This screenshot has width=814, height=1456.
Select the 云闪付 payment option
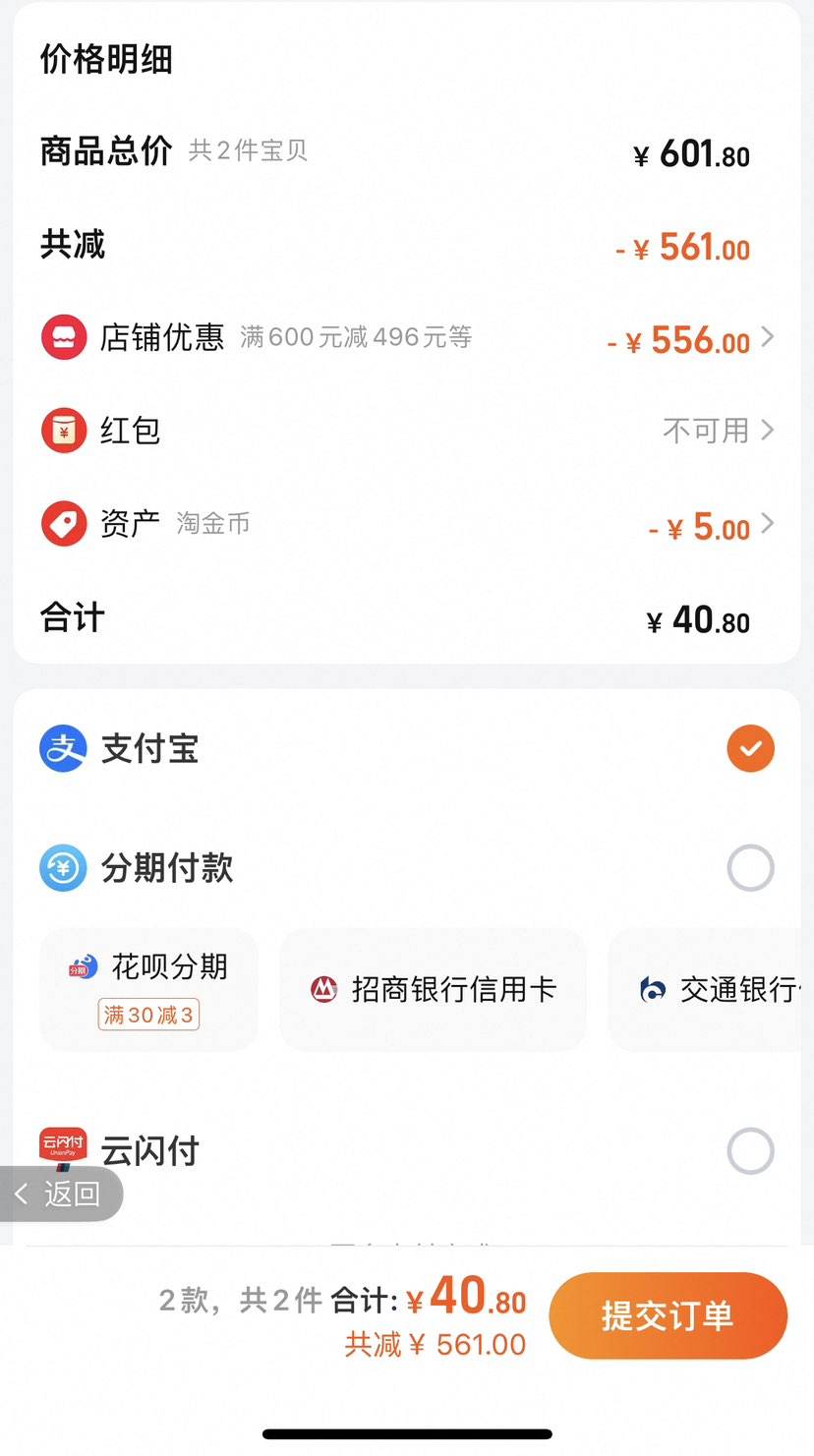pos(750,1150)
